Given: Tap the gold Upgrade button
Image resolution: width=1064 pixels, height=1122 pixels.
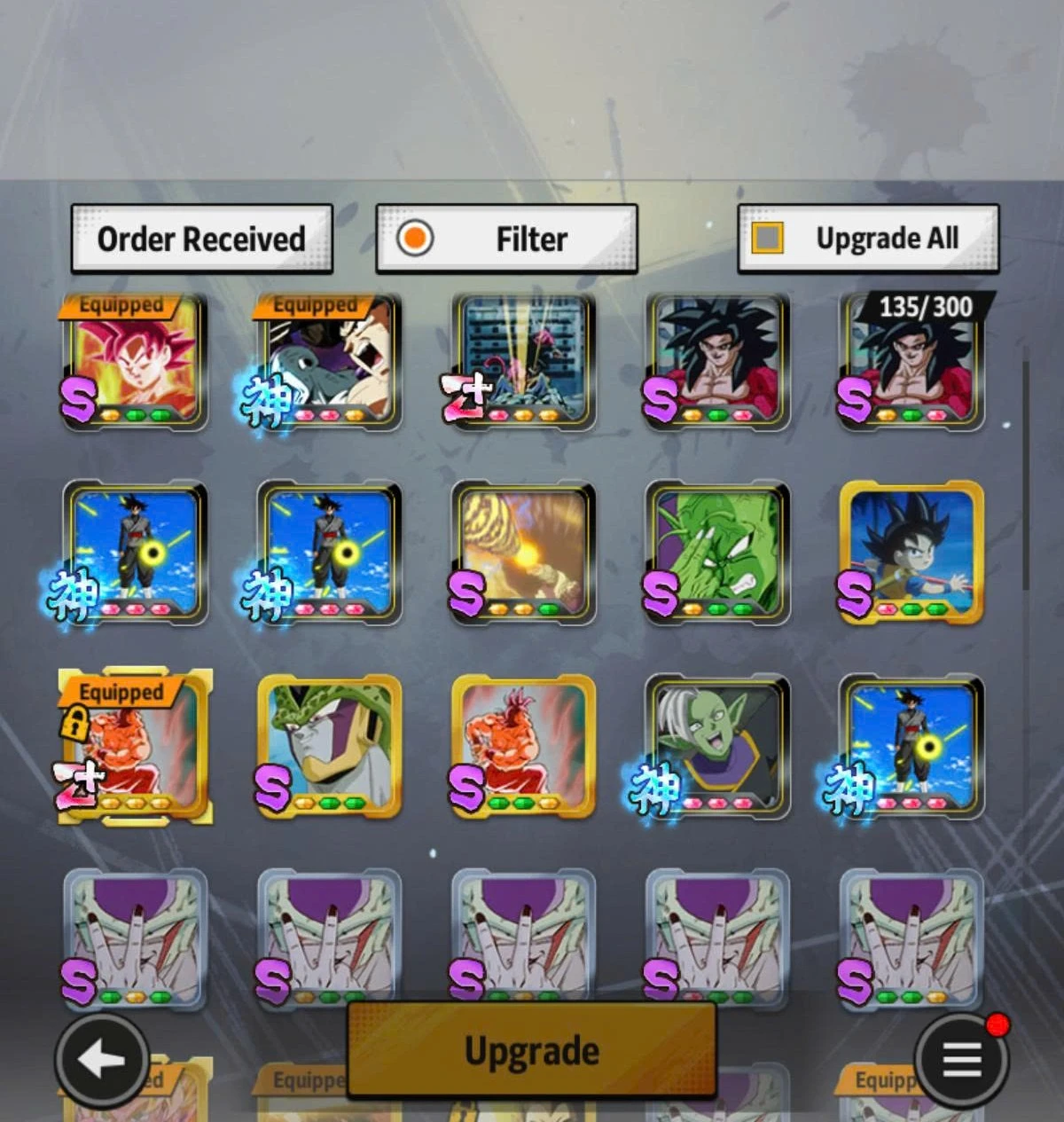Looking at the screenshot, I should coord(531,1051).
